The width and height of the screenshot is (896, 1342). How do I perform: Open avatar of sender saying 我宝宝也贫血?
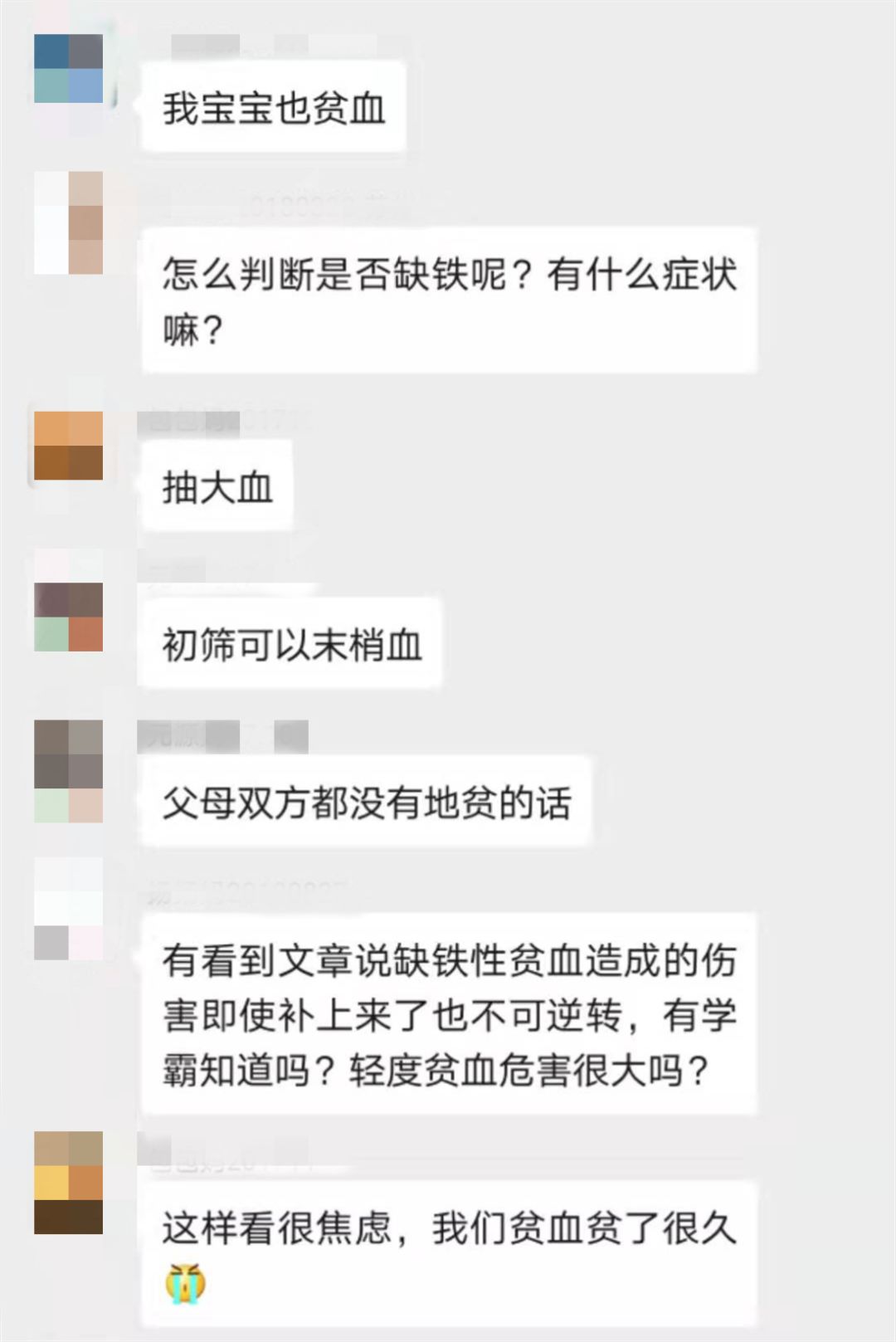(68, 68)
